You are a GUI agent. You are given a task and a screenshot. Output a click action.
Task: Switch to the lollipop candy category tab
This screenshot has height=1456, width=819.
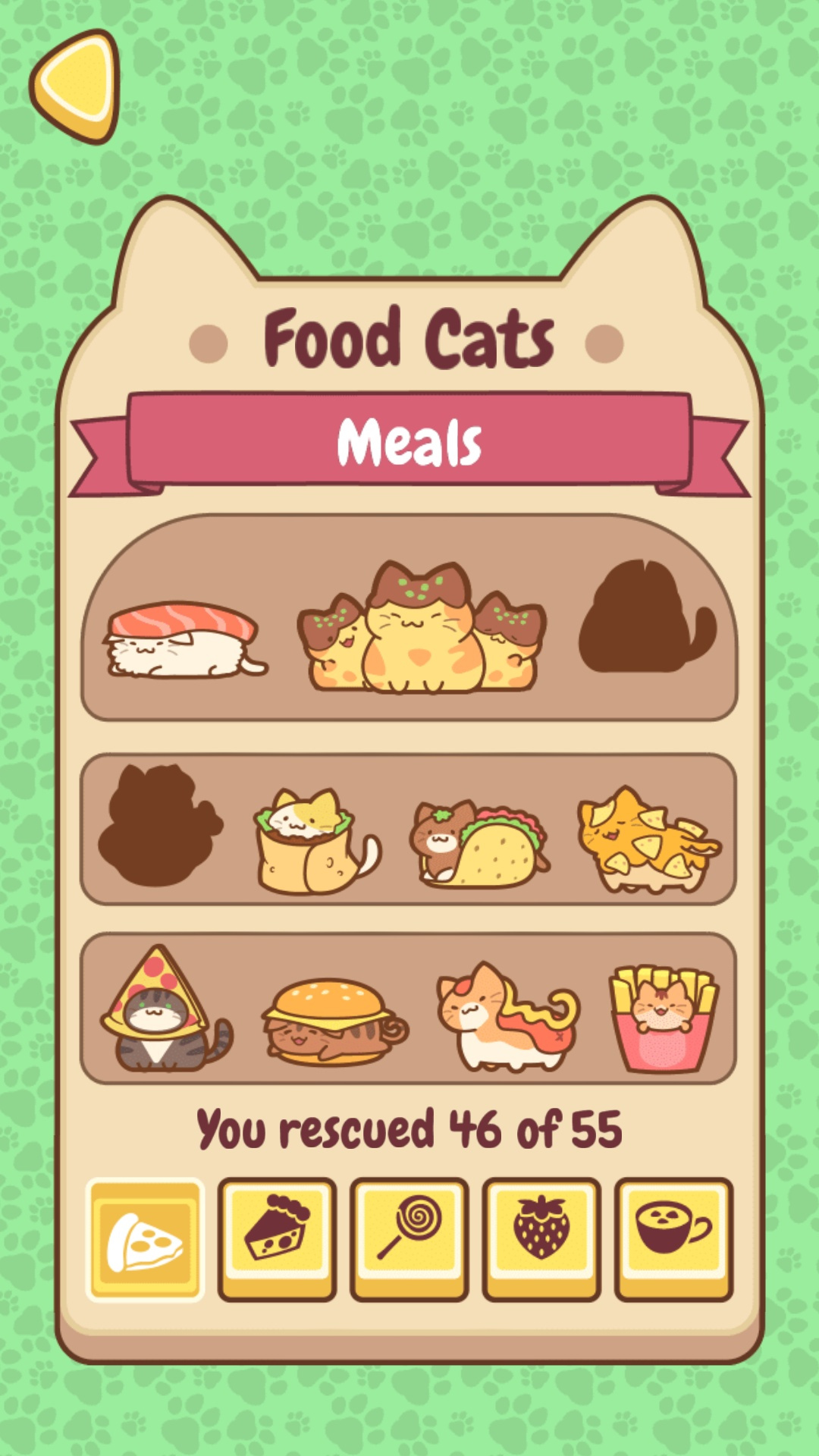409,1239
